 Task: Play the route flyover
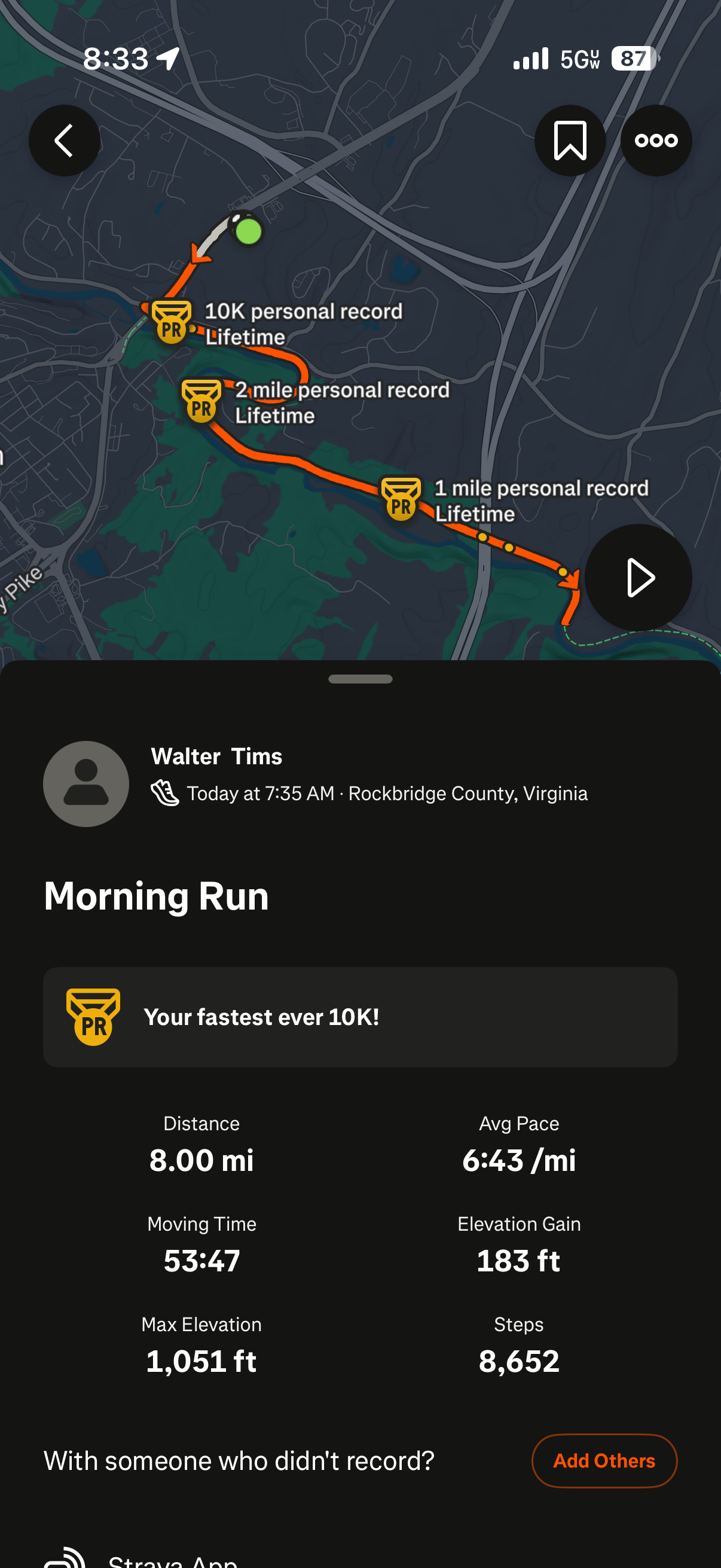pos(638,577)
